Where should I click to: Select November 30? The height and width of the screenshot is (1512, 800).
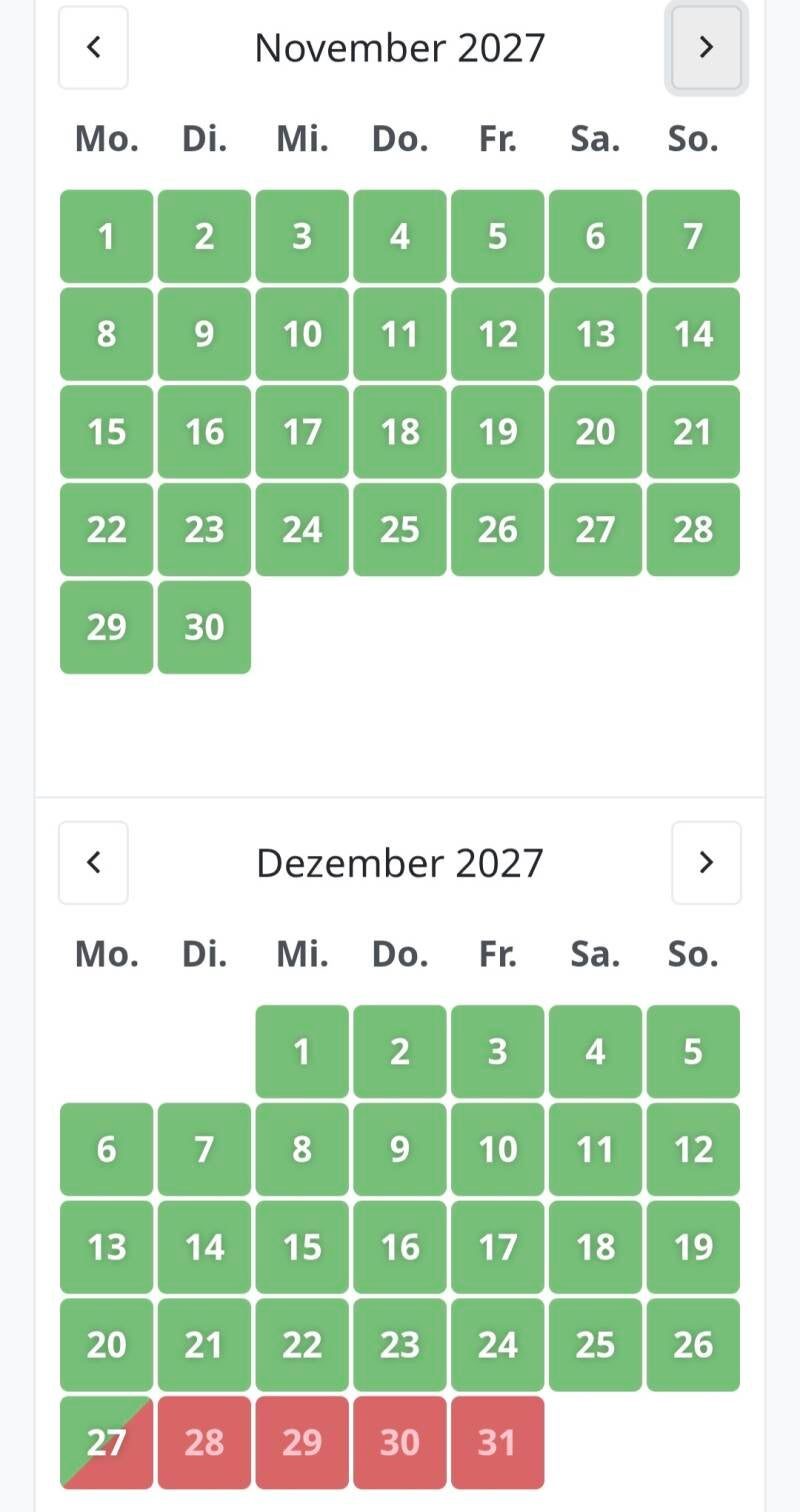tap(204, 627)
